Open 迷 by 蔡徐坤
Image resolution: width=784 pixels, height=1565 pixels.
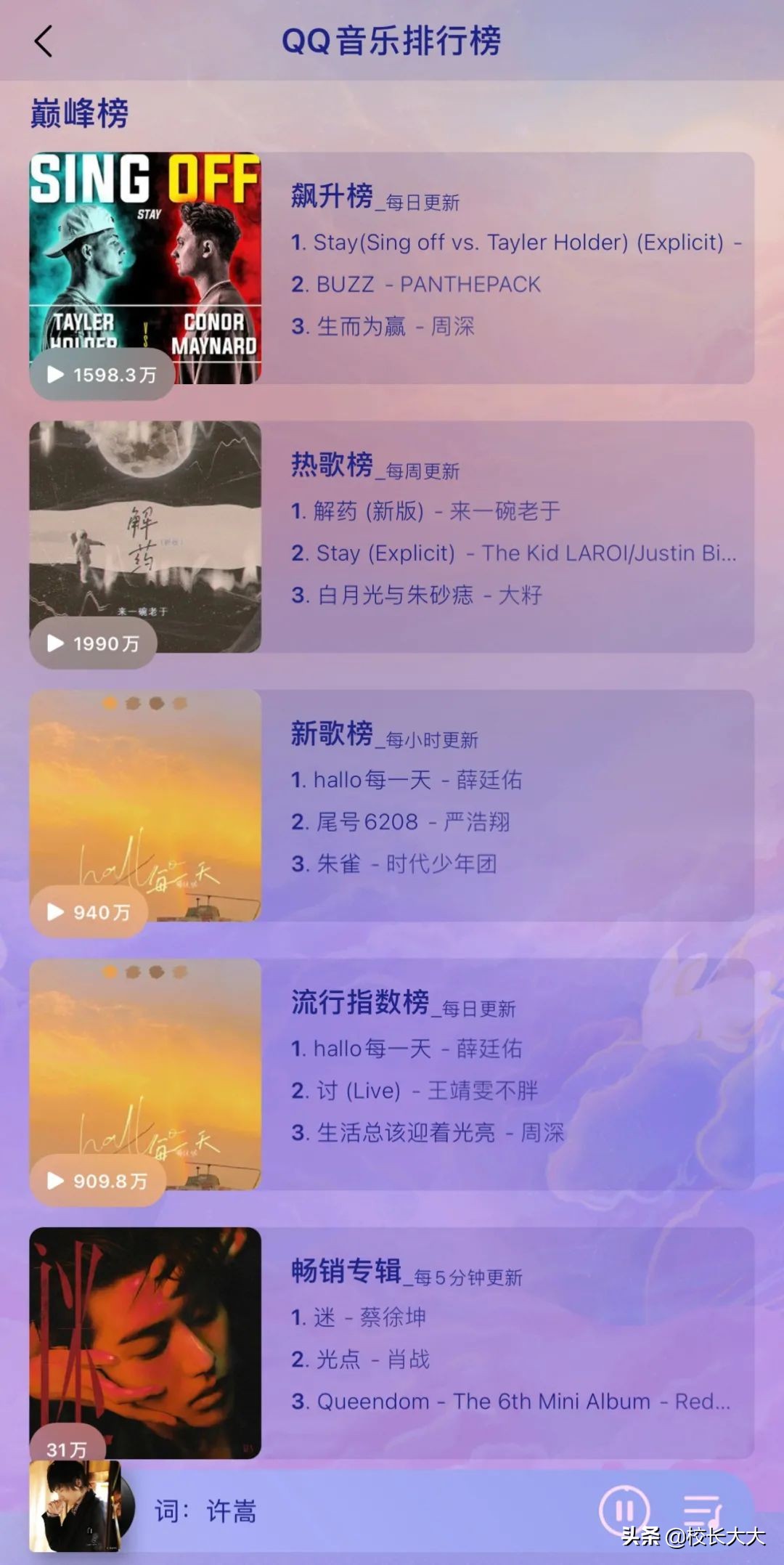[x=363, y=1317]
